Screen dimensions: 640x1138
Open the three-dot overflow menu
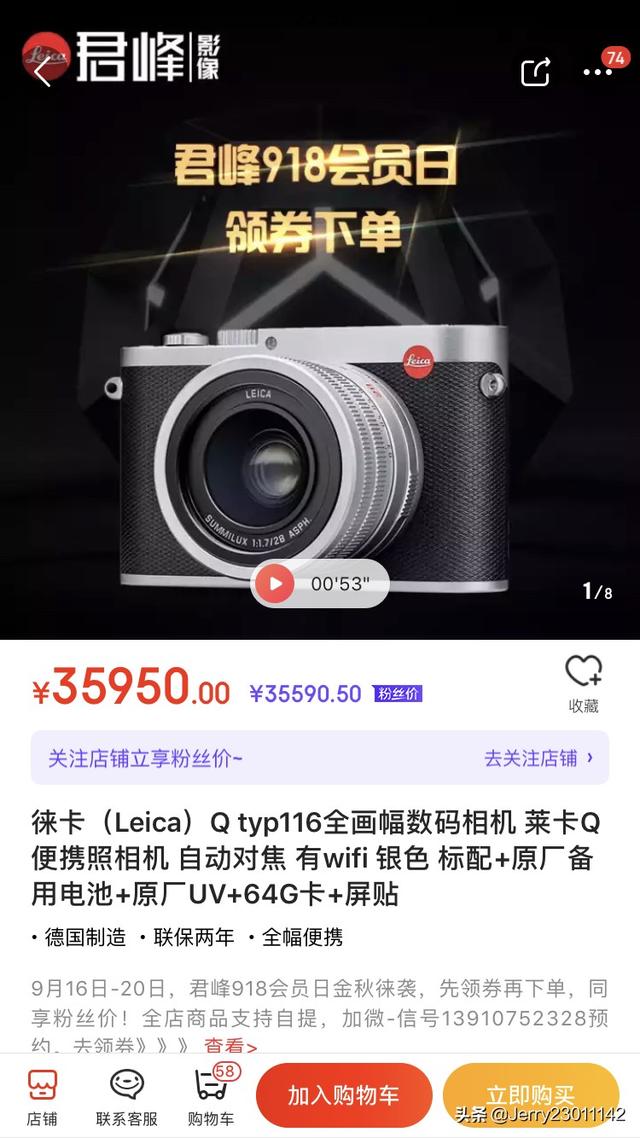[597, 71]
